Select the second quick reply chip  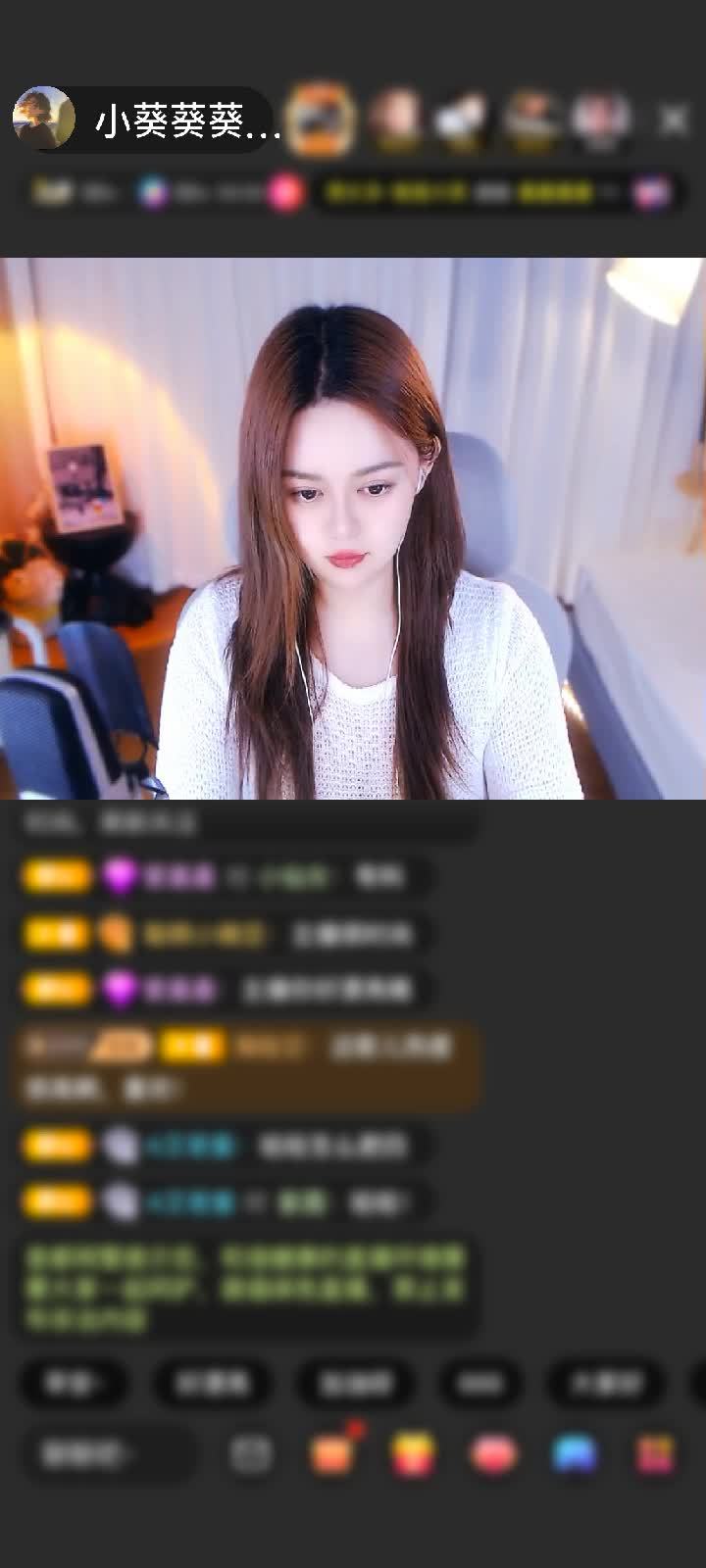coord(212,1383)
